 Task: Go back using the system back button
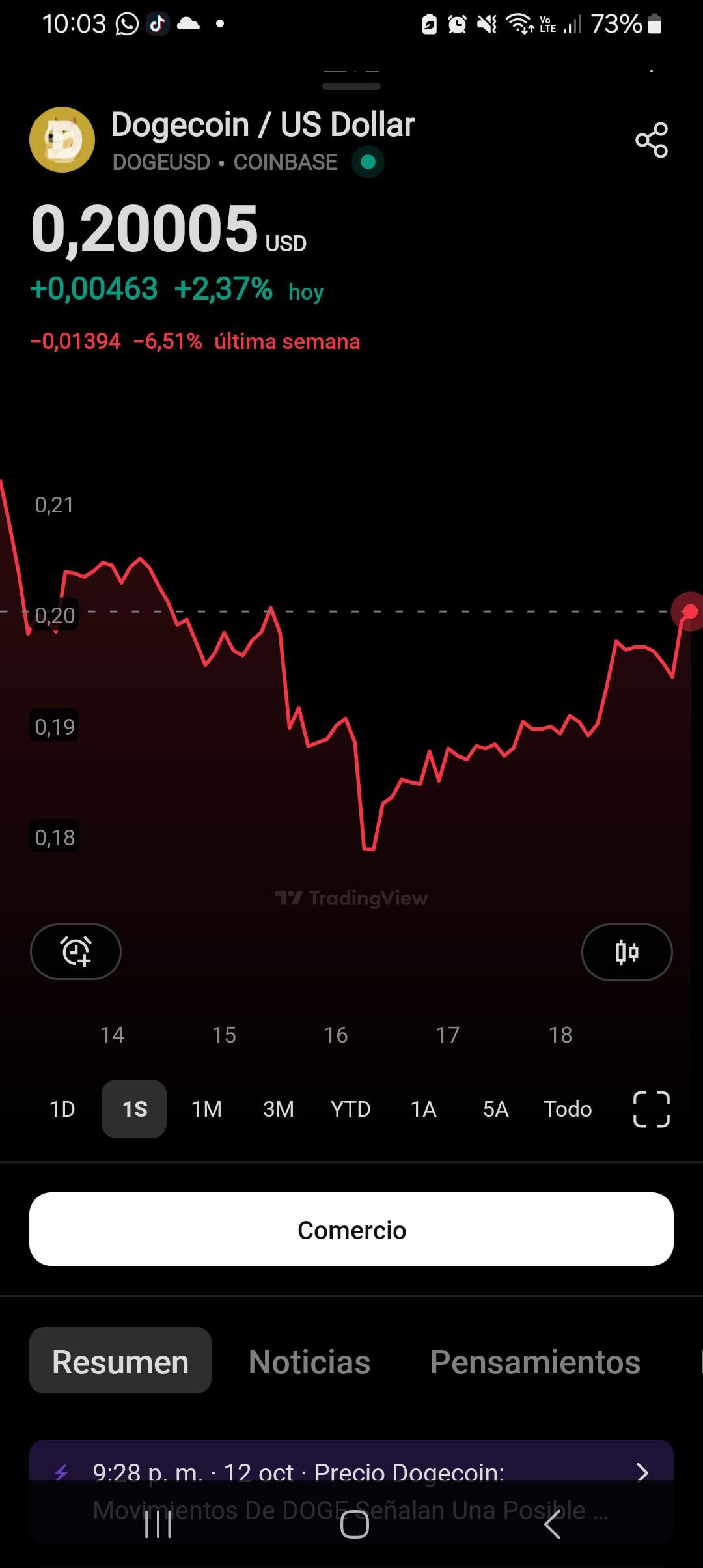552,1524
